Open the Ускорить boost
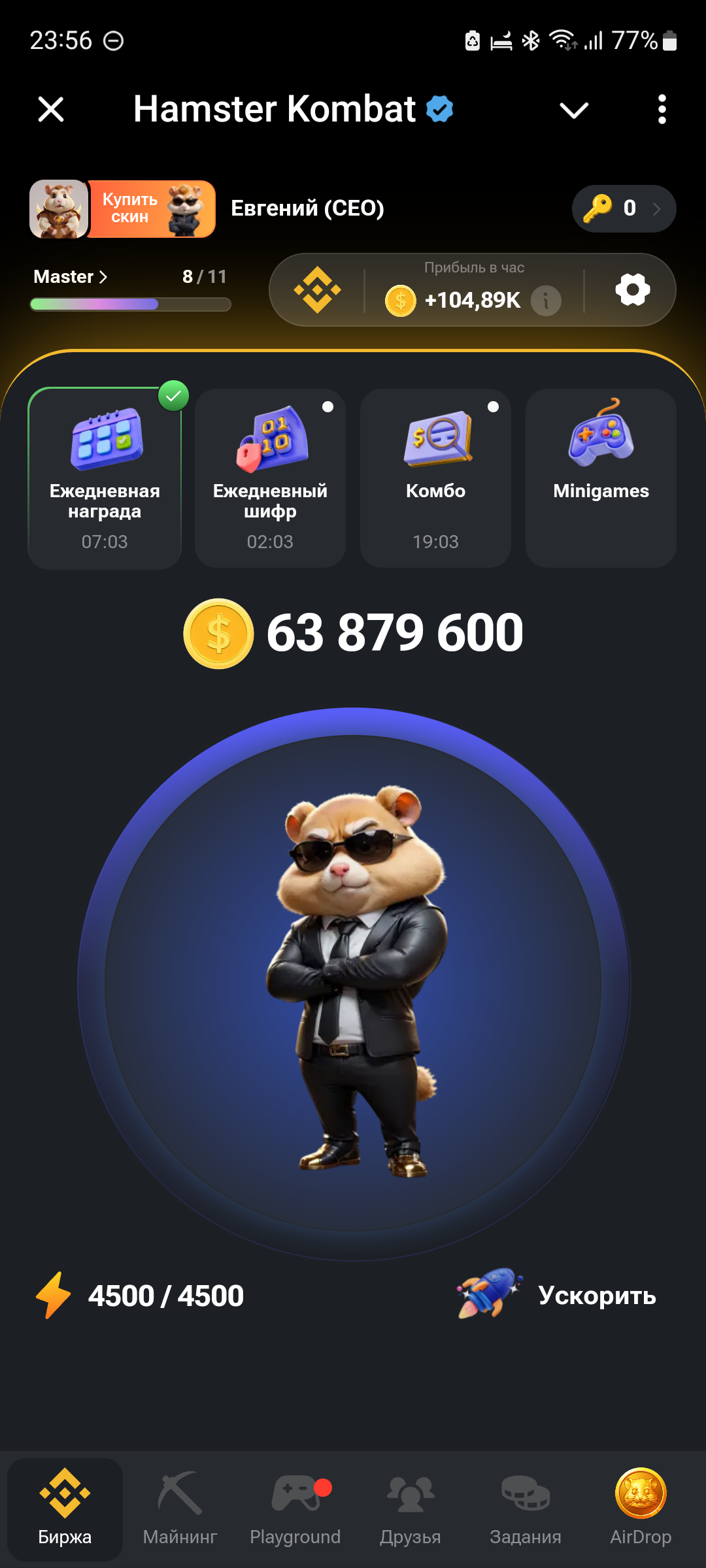This screenshot has height=1568, width=706. pyautogui.click(x=557, y=1295)
